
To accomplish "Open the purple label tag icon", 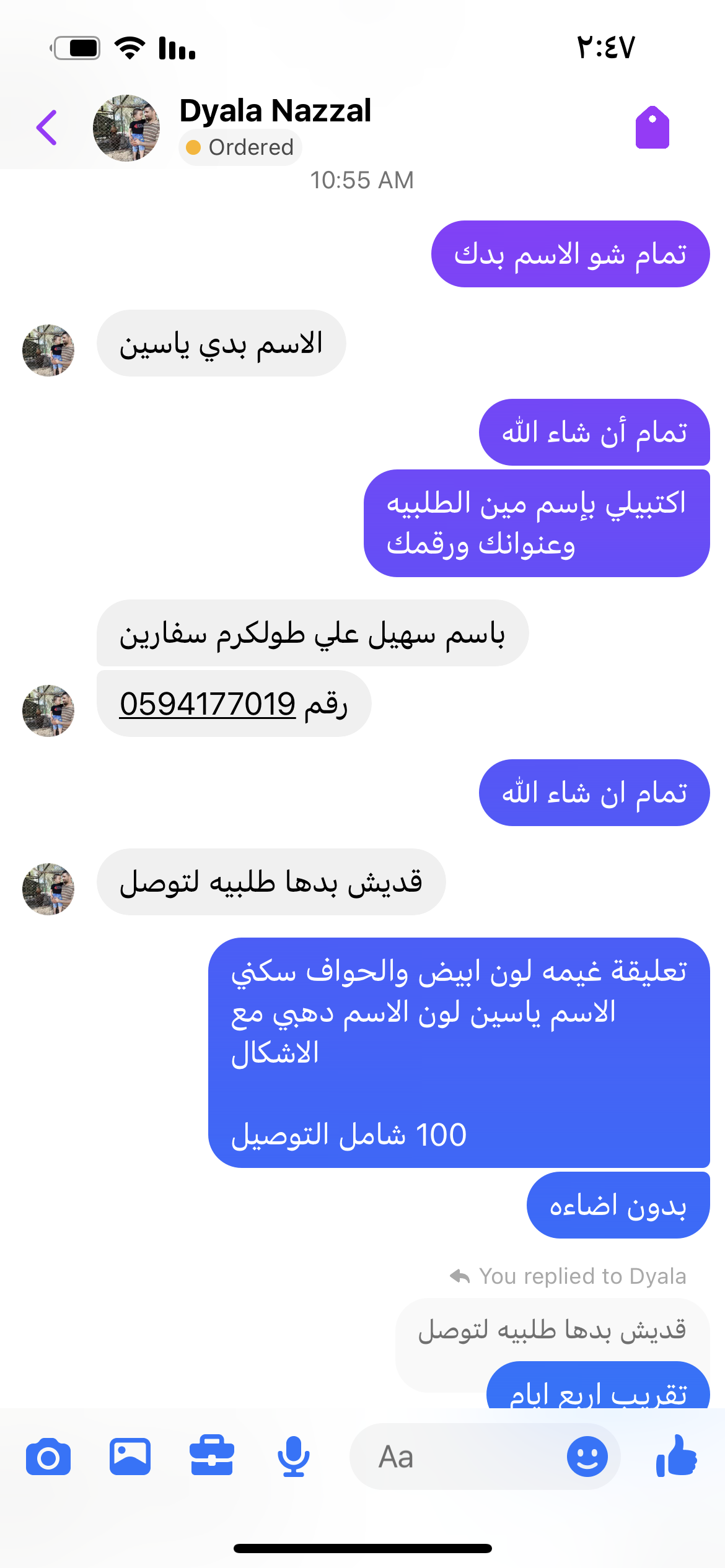I will [x=652, y=128].
